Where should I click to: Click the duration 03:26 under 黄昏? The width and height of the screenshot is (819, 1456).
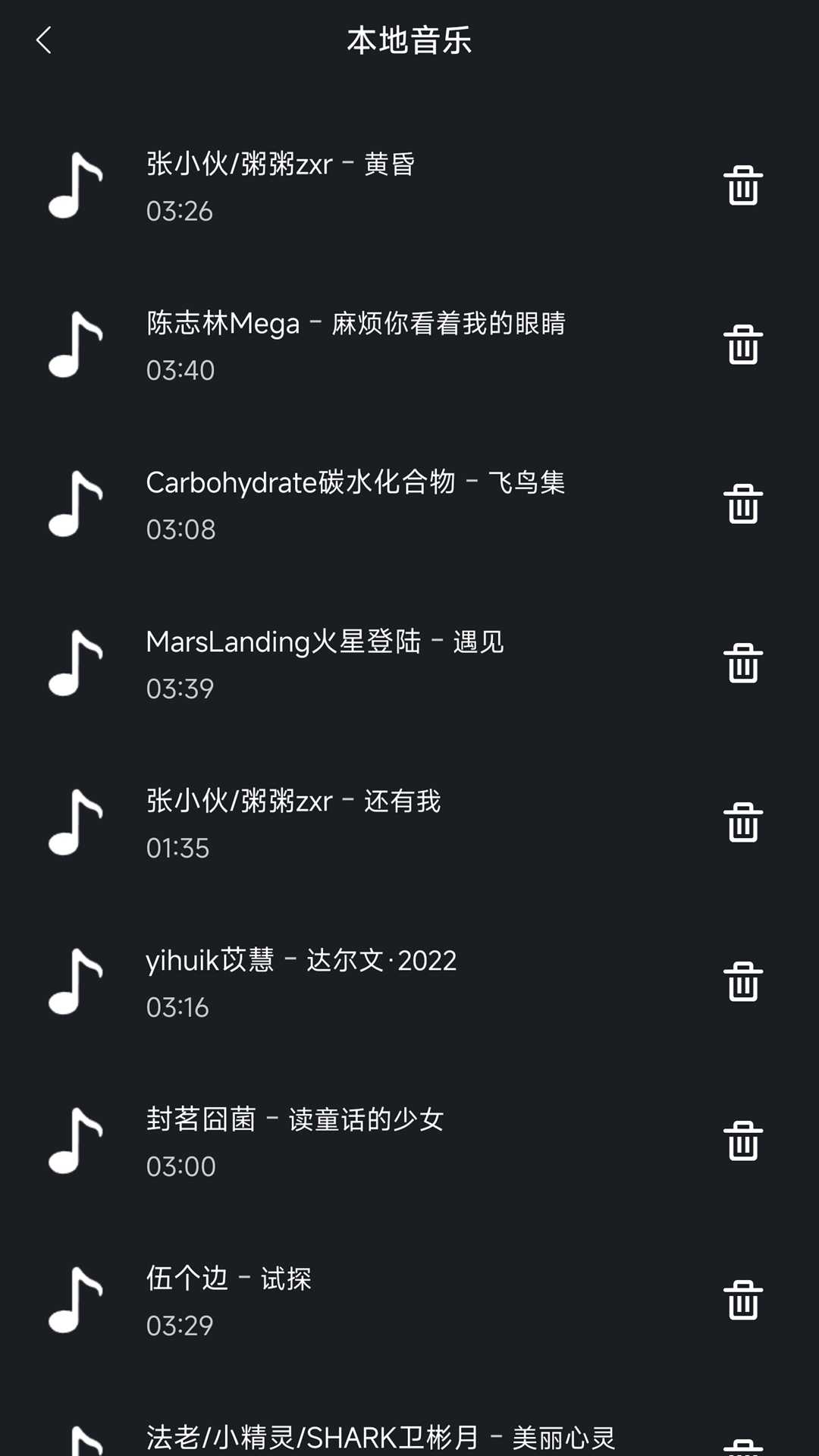(x=180, y=211)
